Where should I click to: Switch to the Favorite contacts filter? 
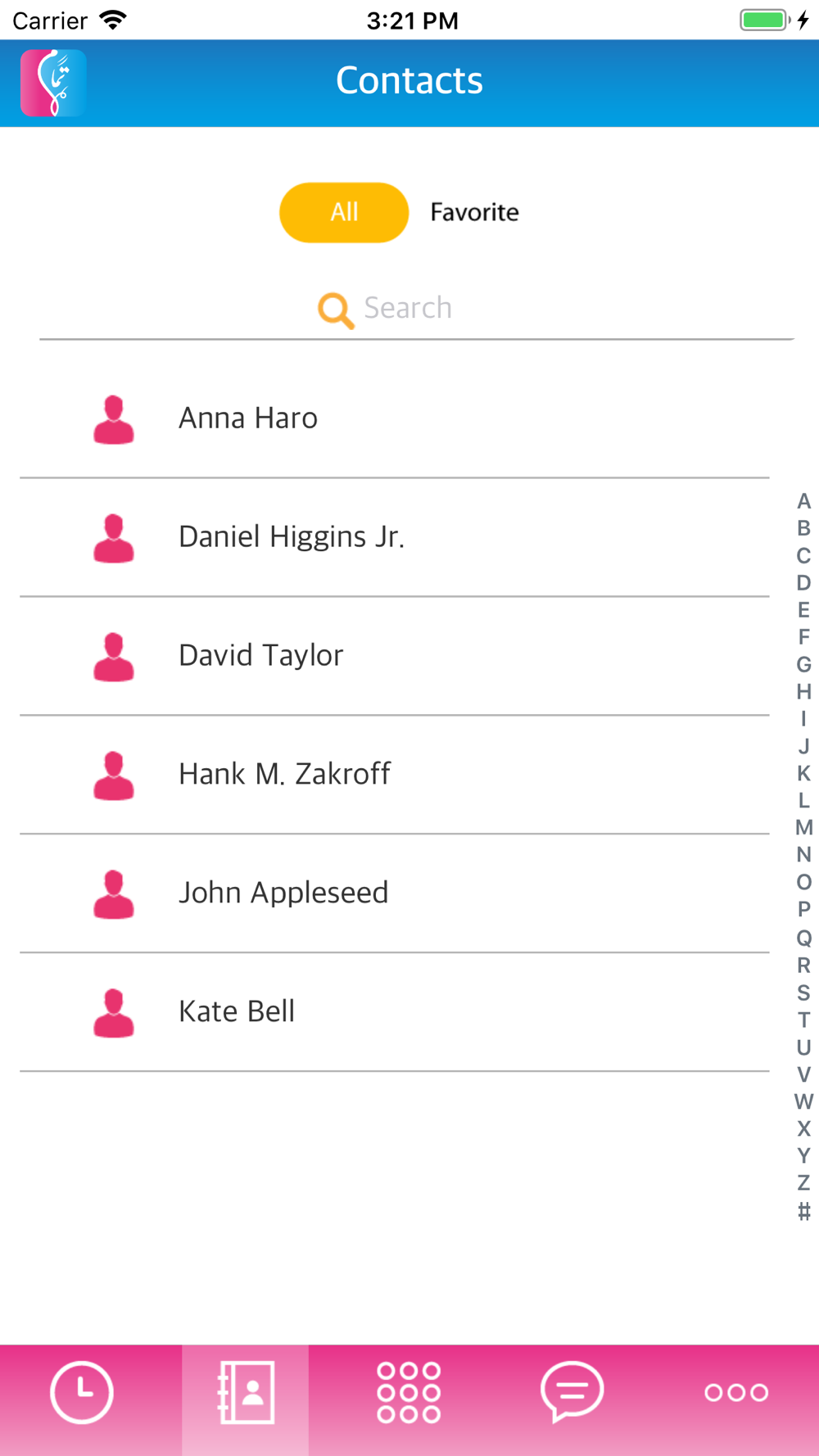click(x=474, y=213)
